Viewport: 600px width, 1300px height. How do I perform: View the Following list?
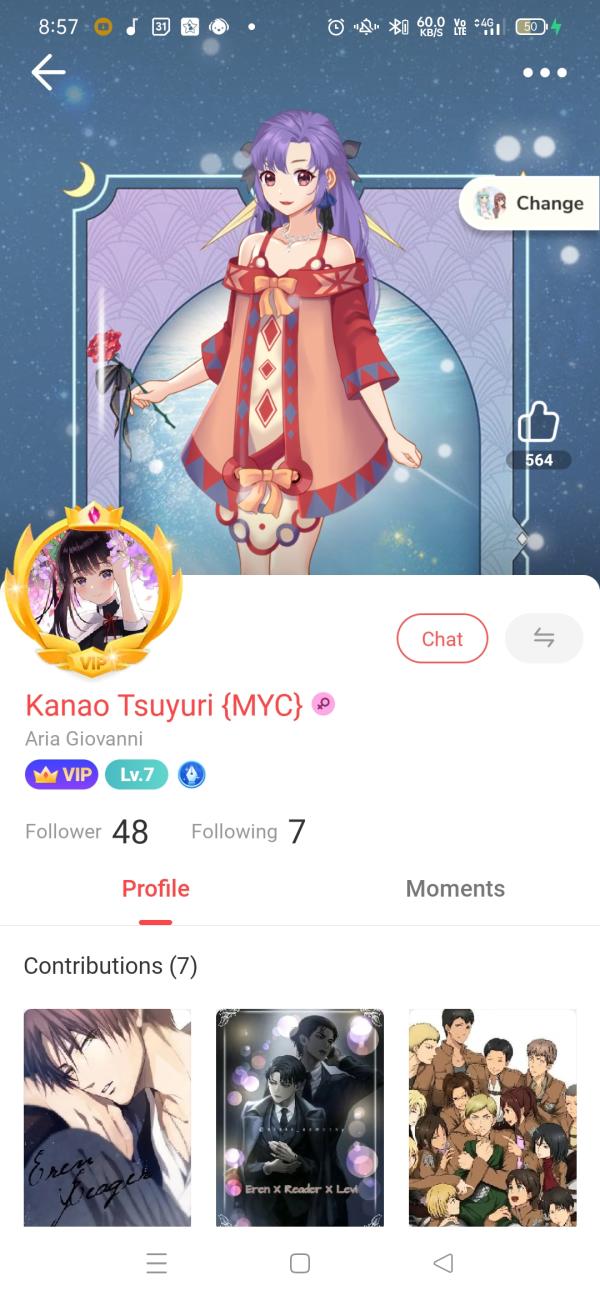248,831
